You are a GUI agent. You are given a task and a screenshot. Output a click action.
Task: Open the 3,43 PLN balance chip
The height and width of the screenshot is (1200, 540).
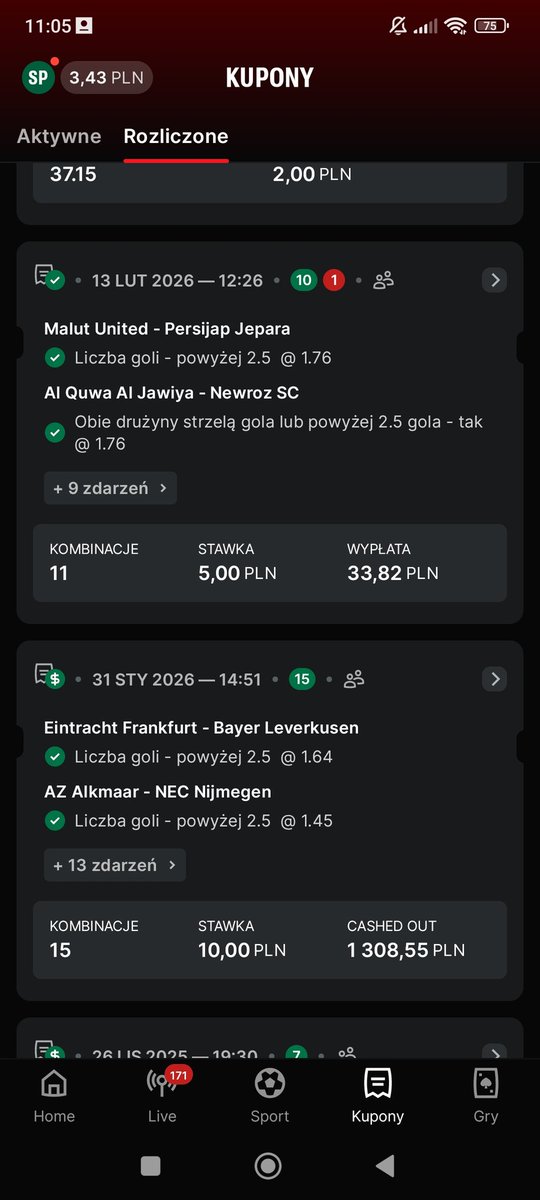[106, 77]
